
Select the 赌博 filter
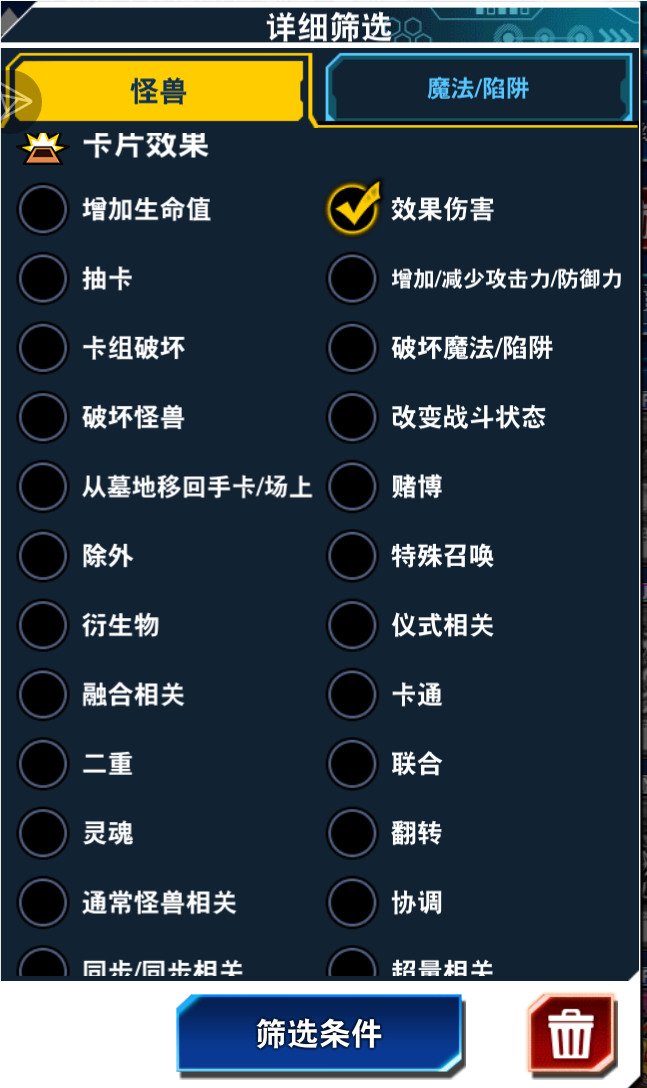pos(353,487)
